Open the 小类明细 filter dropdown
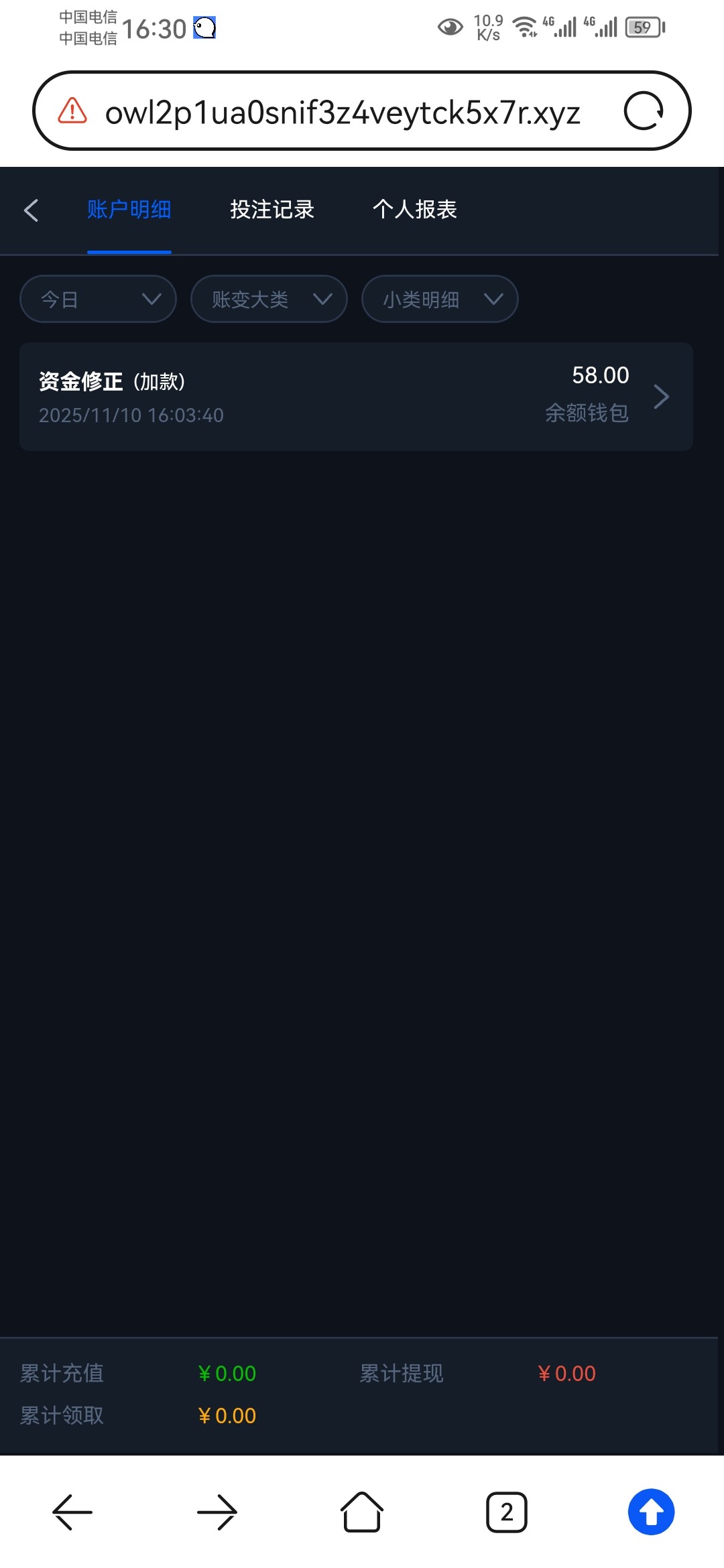The width and height of the screenshot is (724, 1568). tap(440, 299)
